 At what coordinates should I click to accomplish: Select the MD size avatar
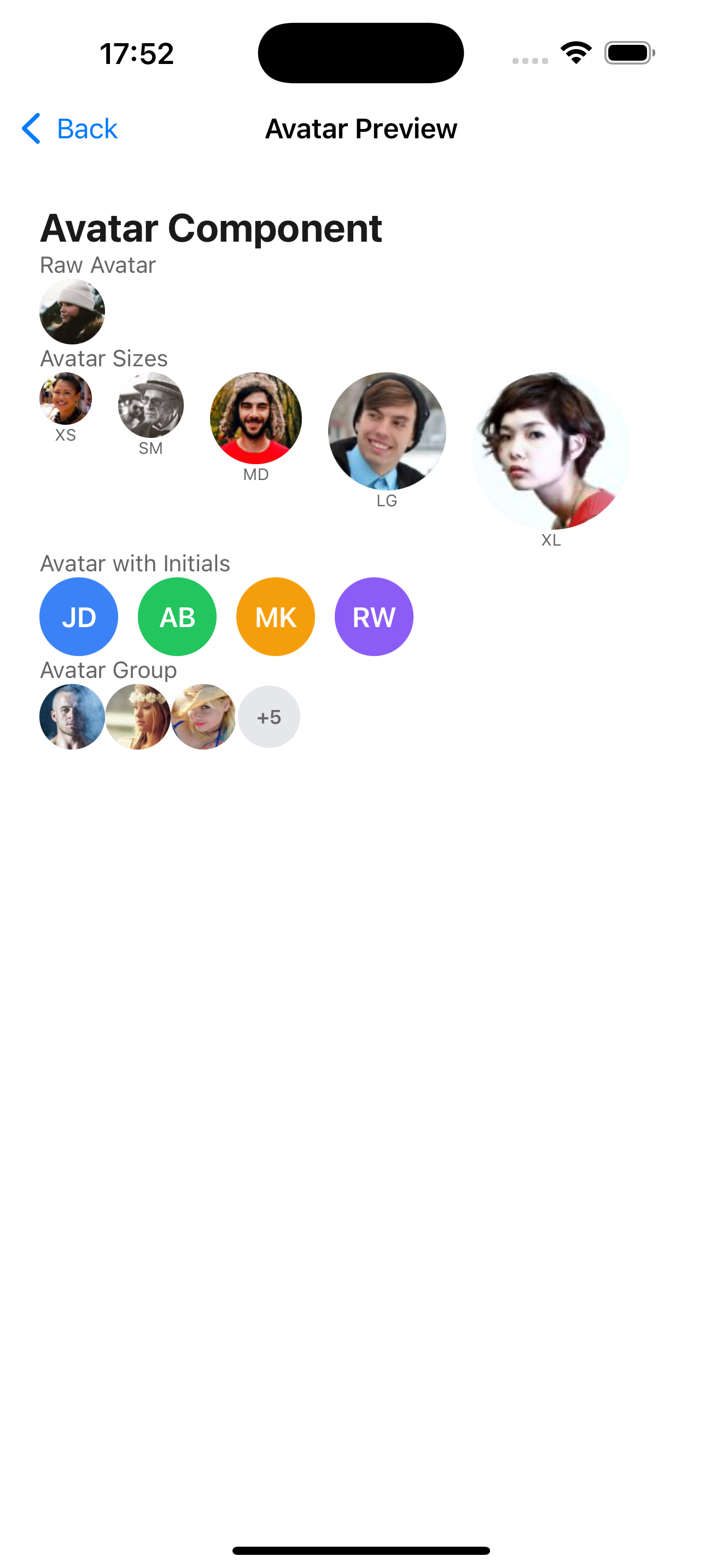pos(255,419)
